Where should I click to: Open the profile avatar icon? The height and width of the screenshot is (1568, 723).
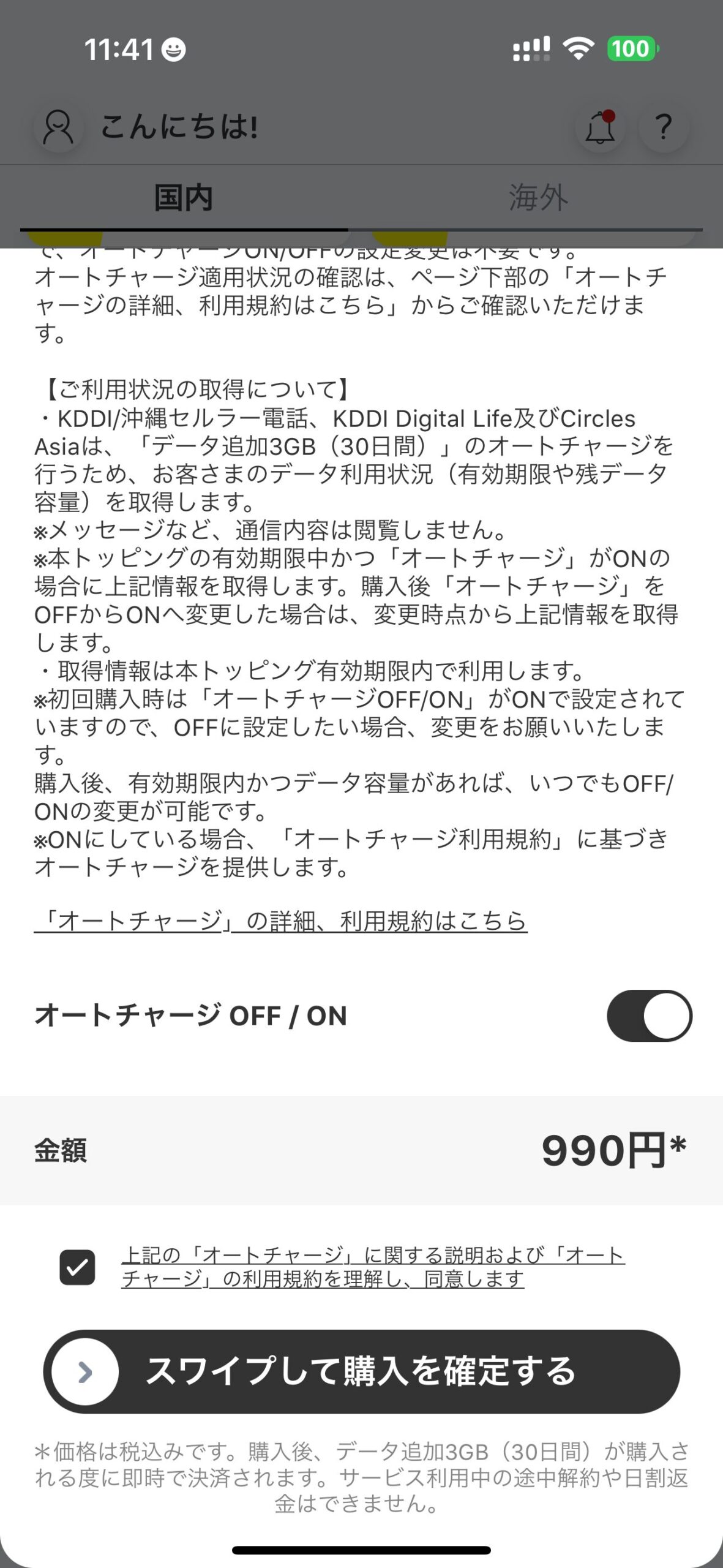59,127
